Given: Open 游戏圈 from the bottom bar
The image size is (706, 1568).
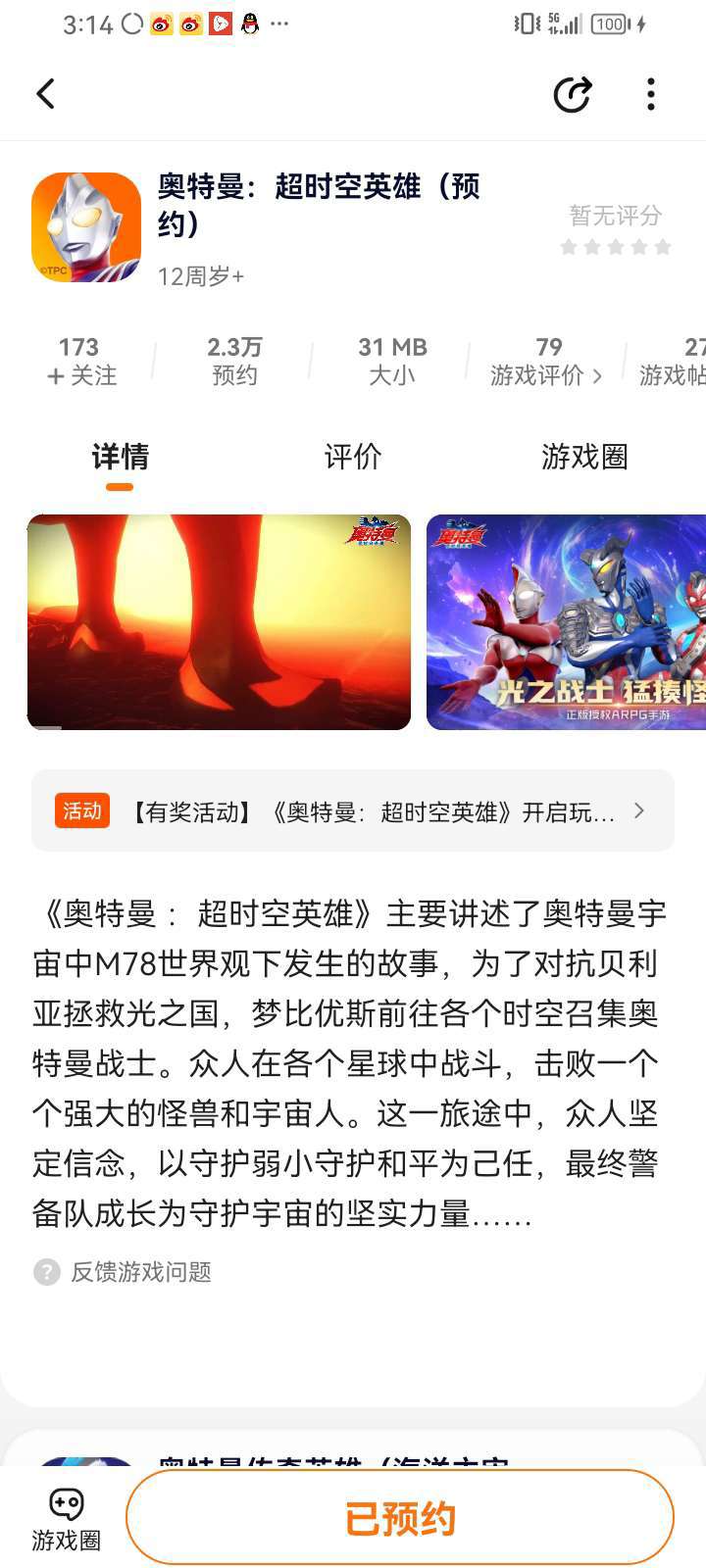Looking at the screenshot, I should pos(66,1520).
